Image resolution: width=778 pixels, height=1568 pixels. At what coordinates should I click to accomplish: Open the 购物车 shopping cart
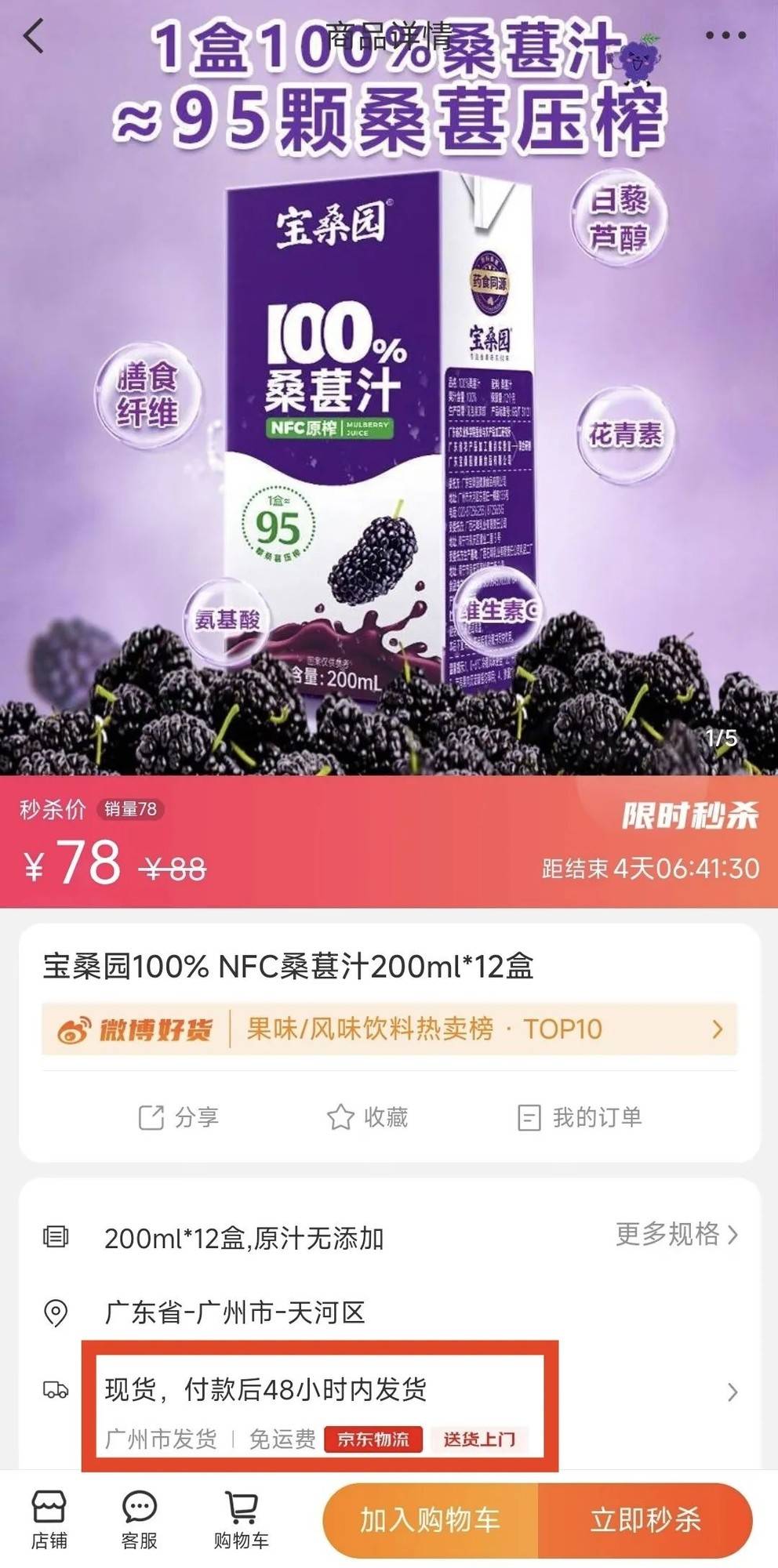click(241, 1519)
